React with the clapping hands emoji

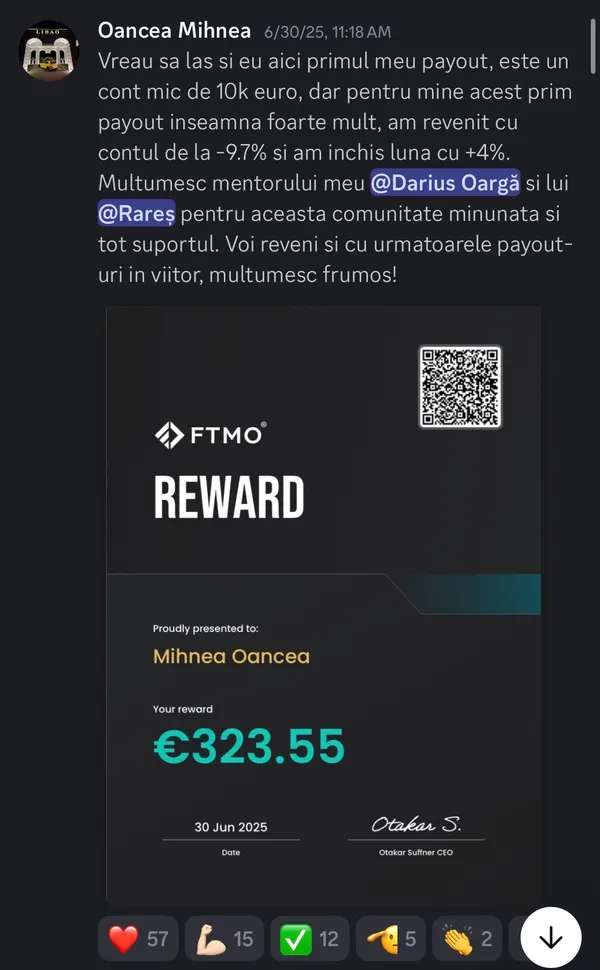(x=467, y=938)
